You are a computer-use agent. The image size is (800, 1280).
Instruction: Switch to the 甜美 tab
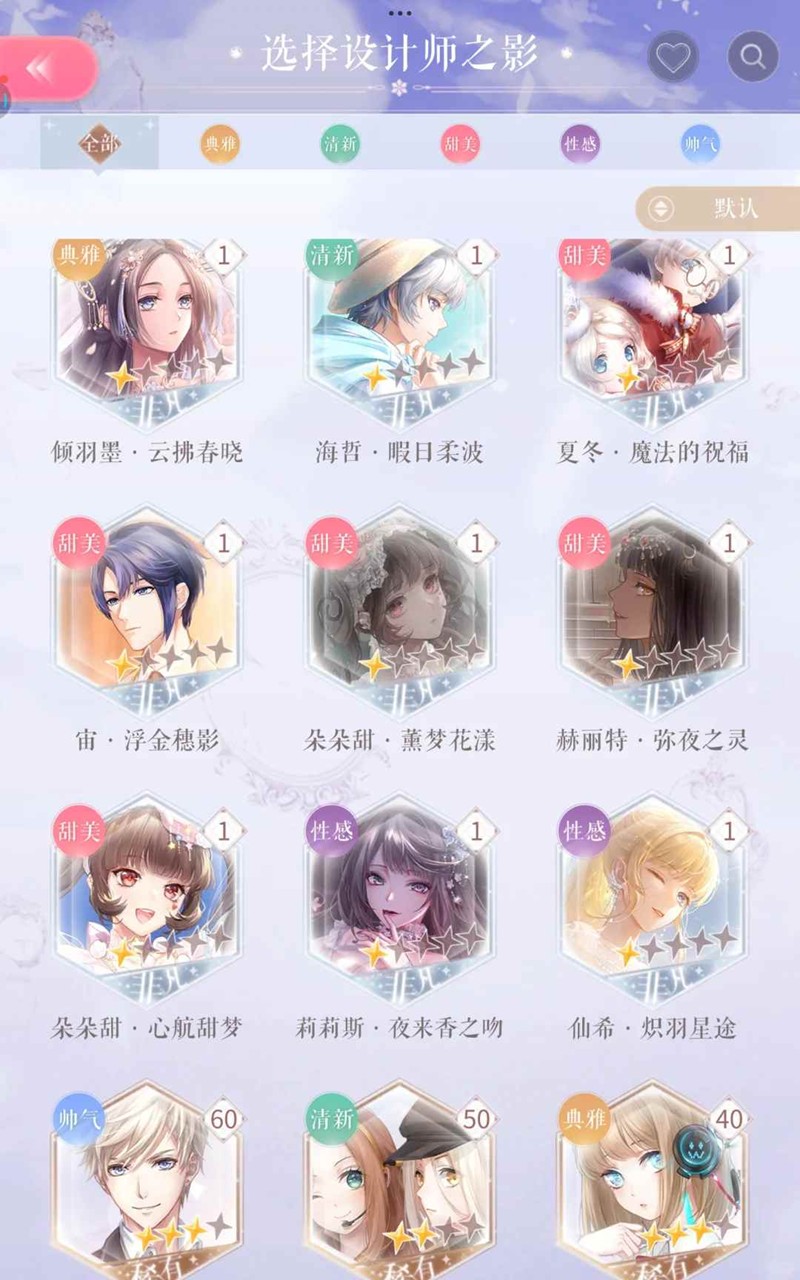click(x=460, y=145)
